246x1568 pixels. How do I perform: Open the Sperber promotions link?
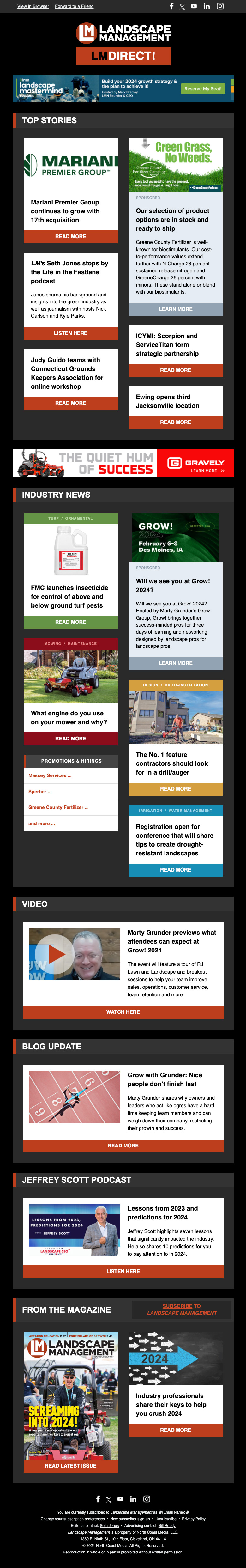(x=39, y=792)
